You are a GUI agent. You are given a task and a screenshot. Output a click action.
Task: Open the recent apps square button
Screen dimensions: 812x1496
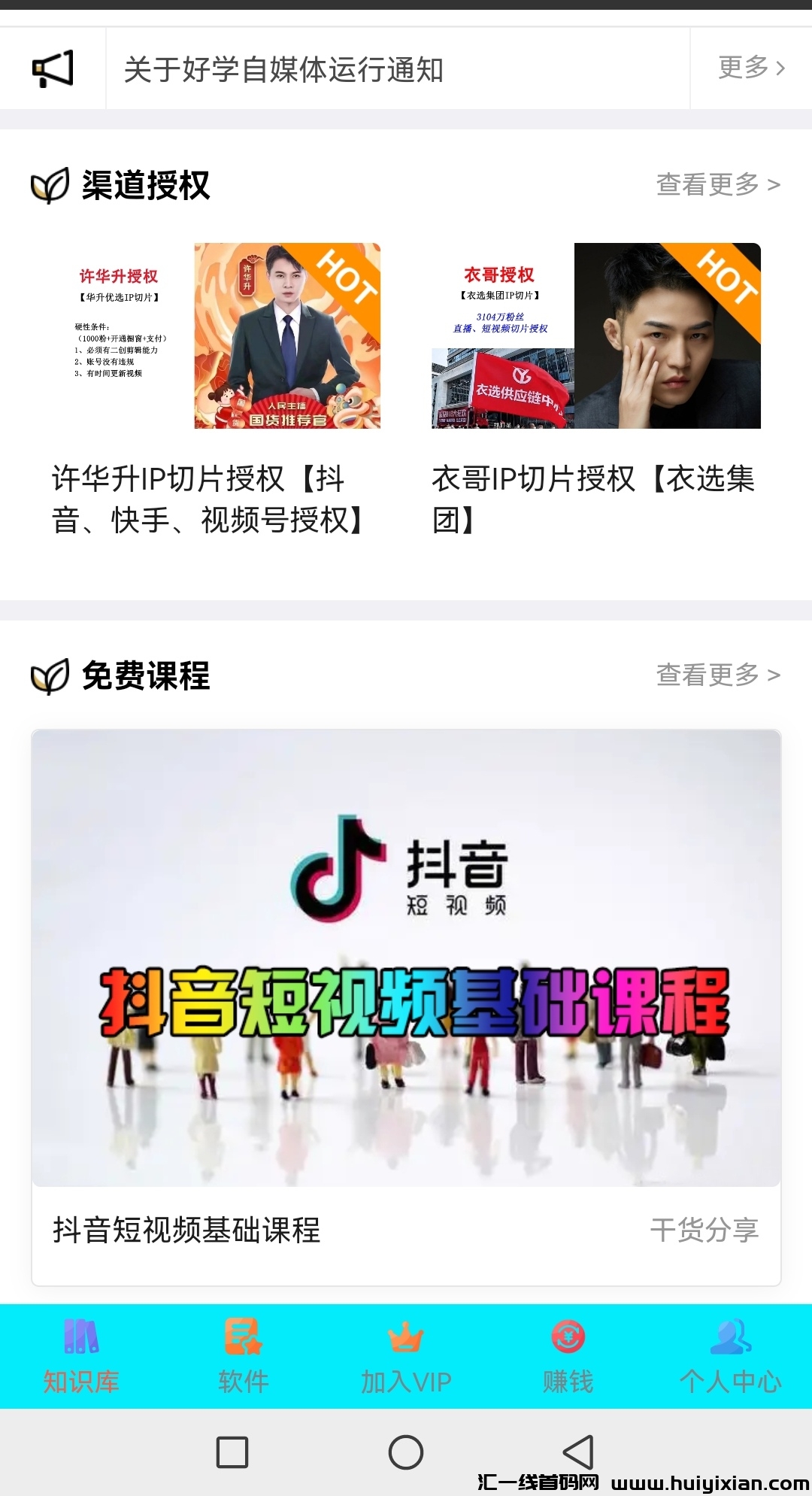point(232,1452)
